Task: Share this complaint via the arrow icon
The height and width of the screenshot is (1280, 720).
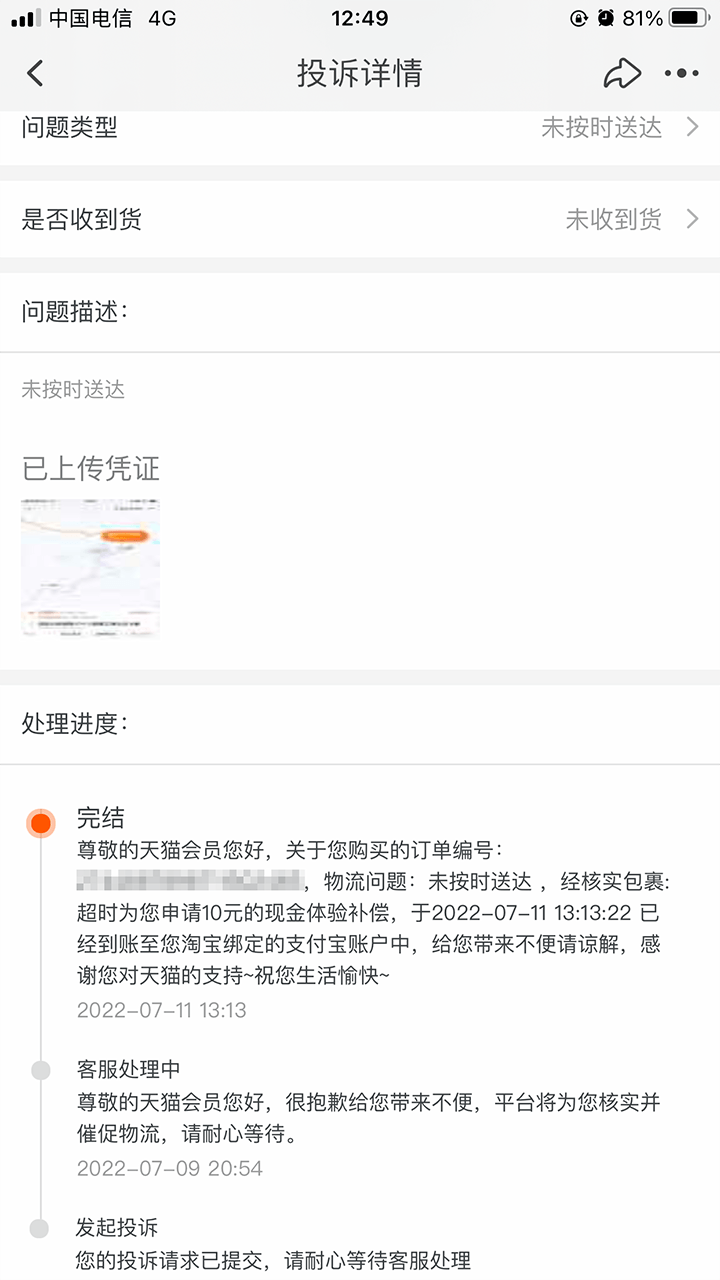Action: (x=621, y=73)
